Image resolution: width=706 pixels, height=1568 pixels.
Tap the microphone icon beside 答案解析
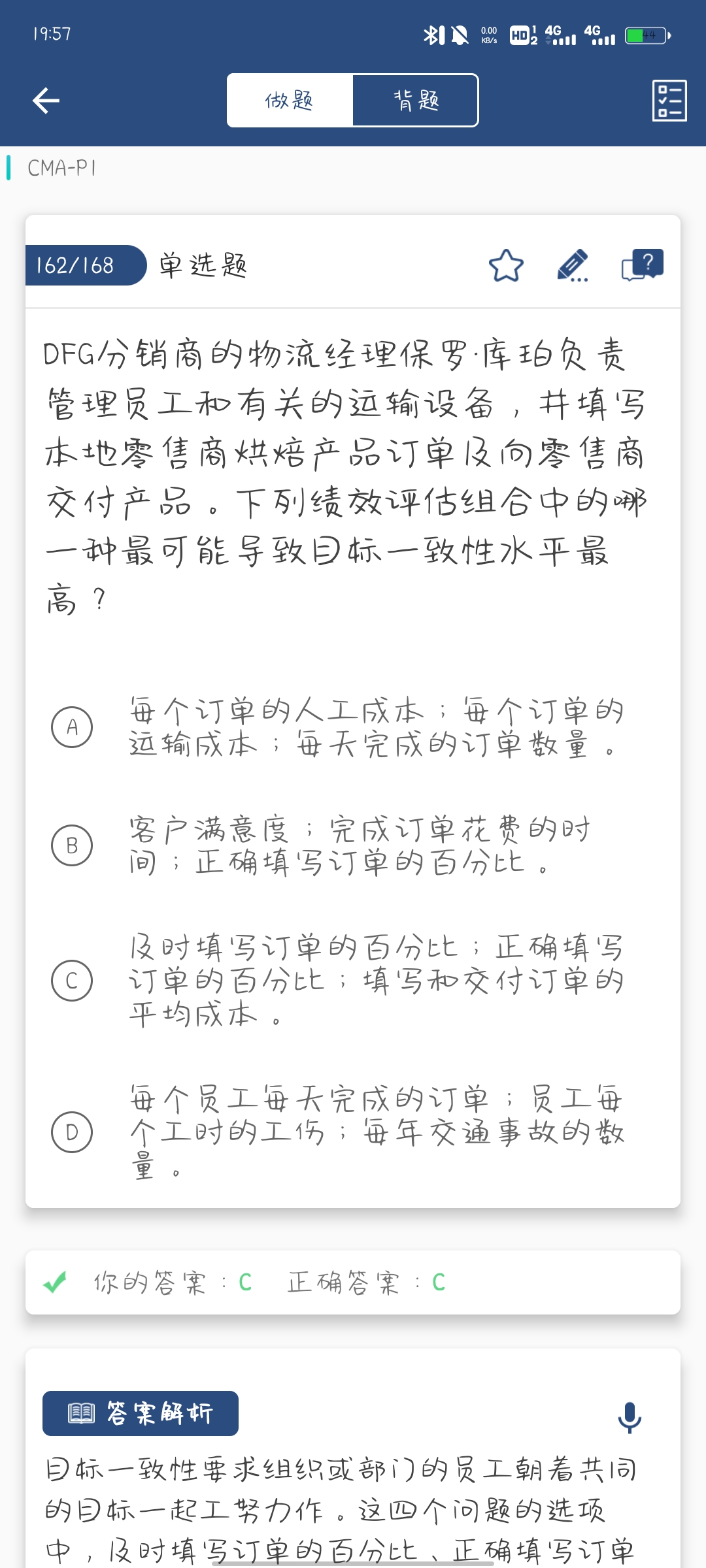630,1417
